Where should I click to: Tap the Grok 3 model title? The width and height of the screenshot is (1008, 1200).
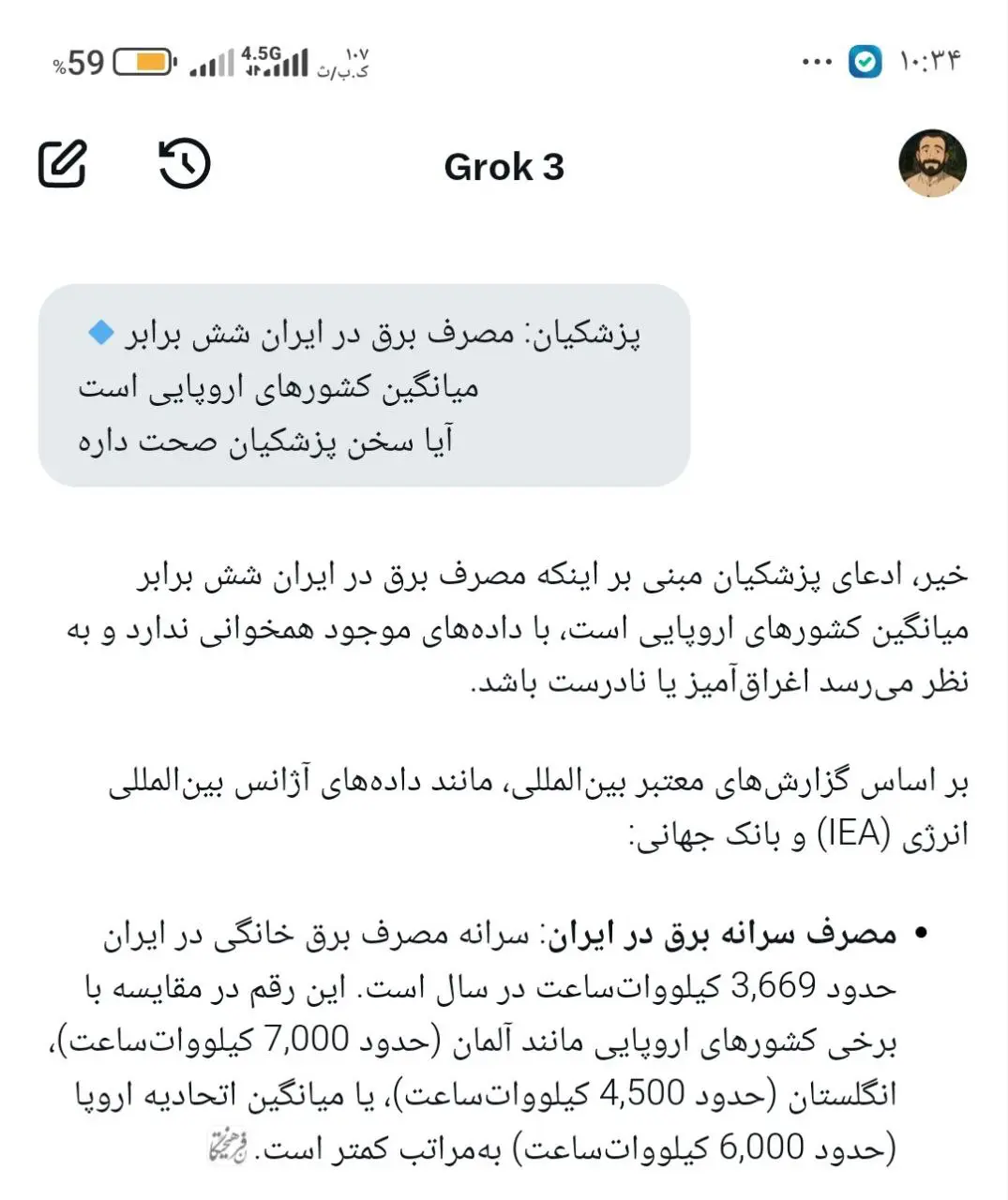(x=504, y=167)
